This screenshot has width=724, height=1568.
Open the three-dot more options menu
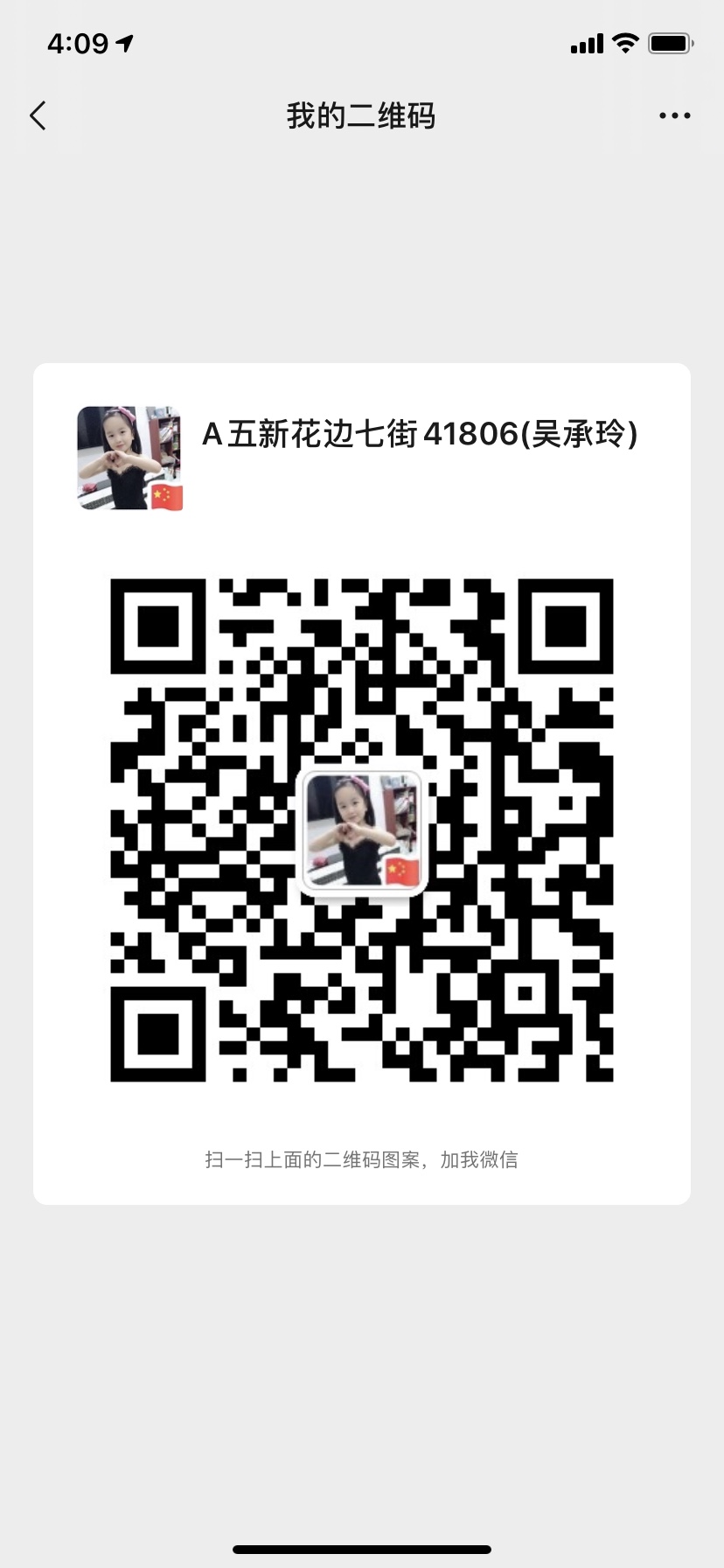674,115
